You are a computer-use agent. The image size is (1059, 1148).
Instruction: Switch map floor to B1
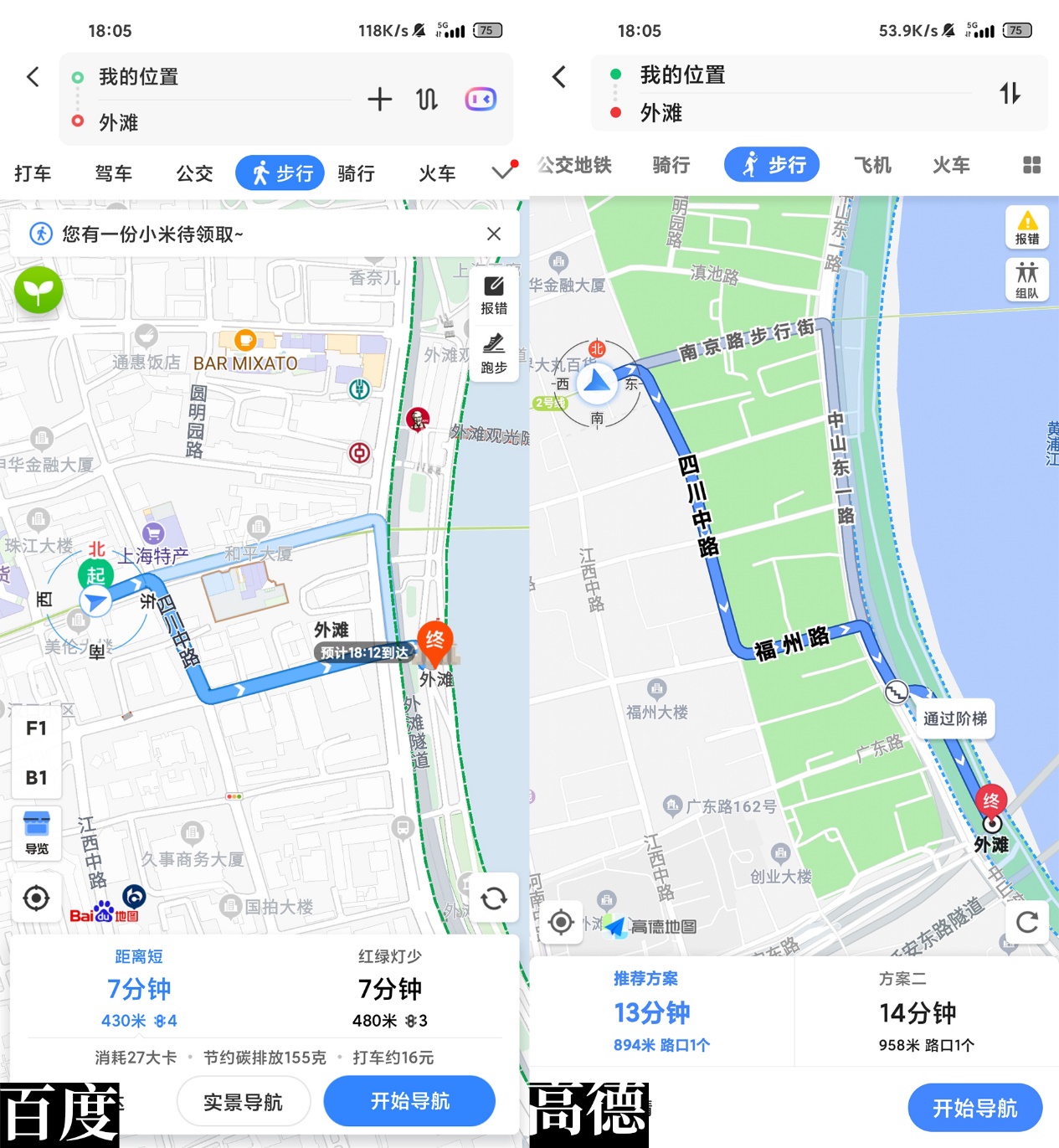coord(36,778)
